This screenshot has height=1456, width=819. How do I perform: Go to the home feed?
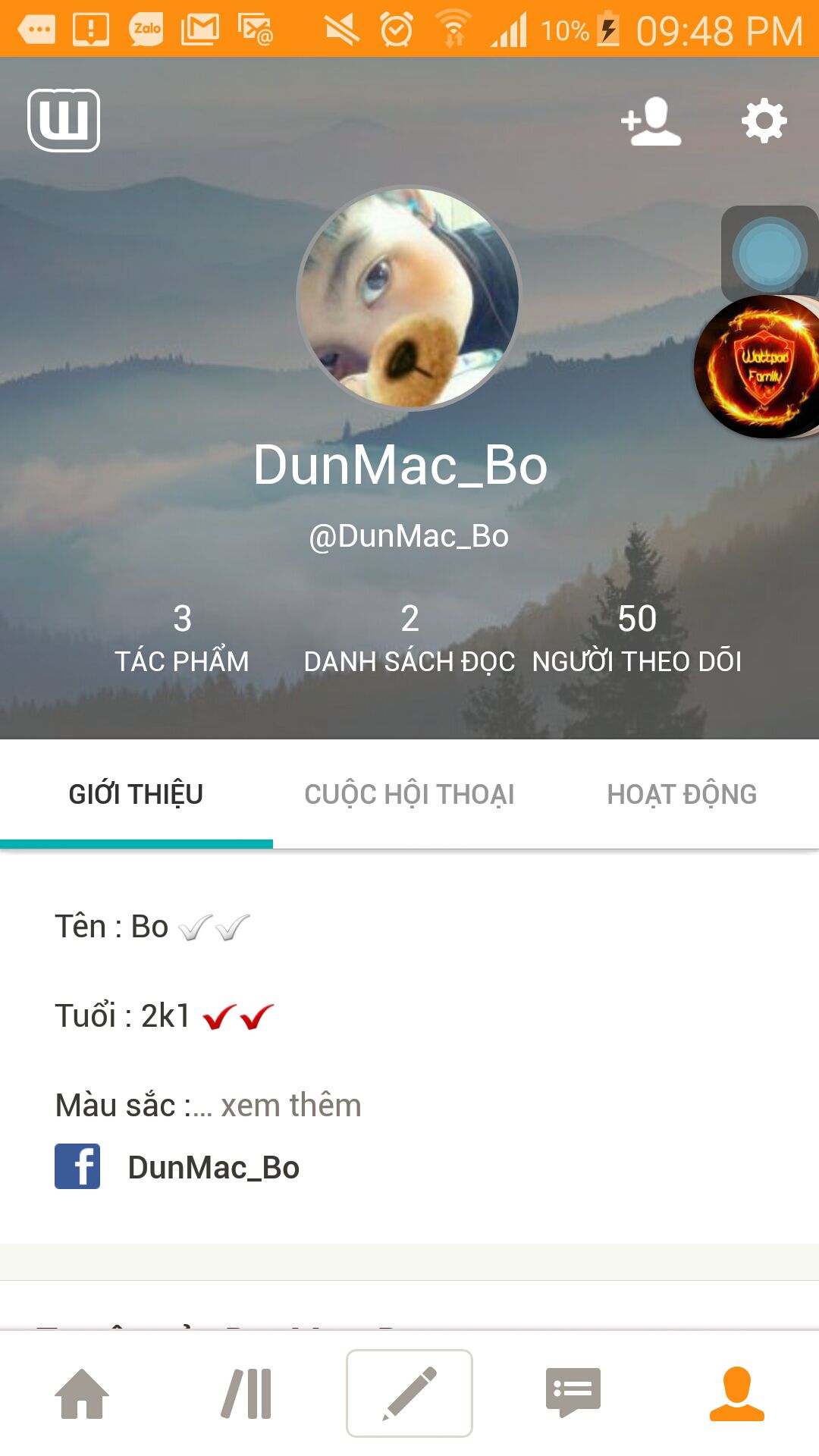click(82, 1393)
